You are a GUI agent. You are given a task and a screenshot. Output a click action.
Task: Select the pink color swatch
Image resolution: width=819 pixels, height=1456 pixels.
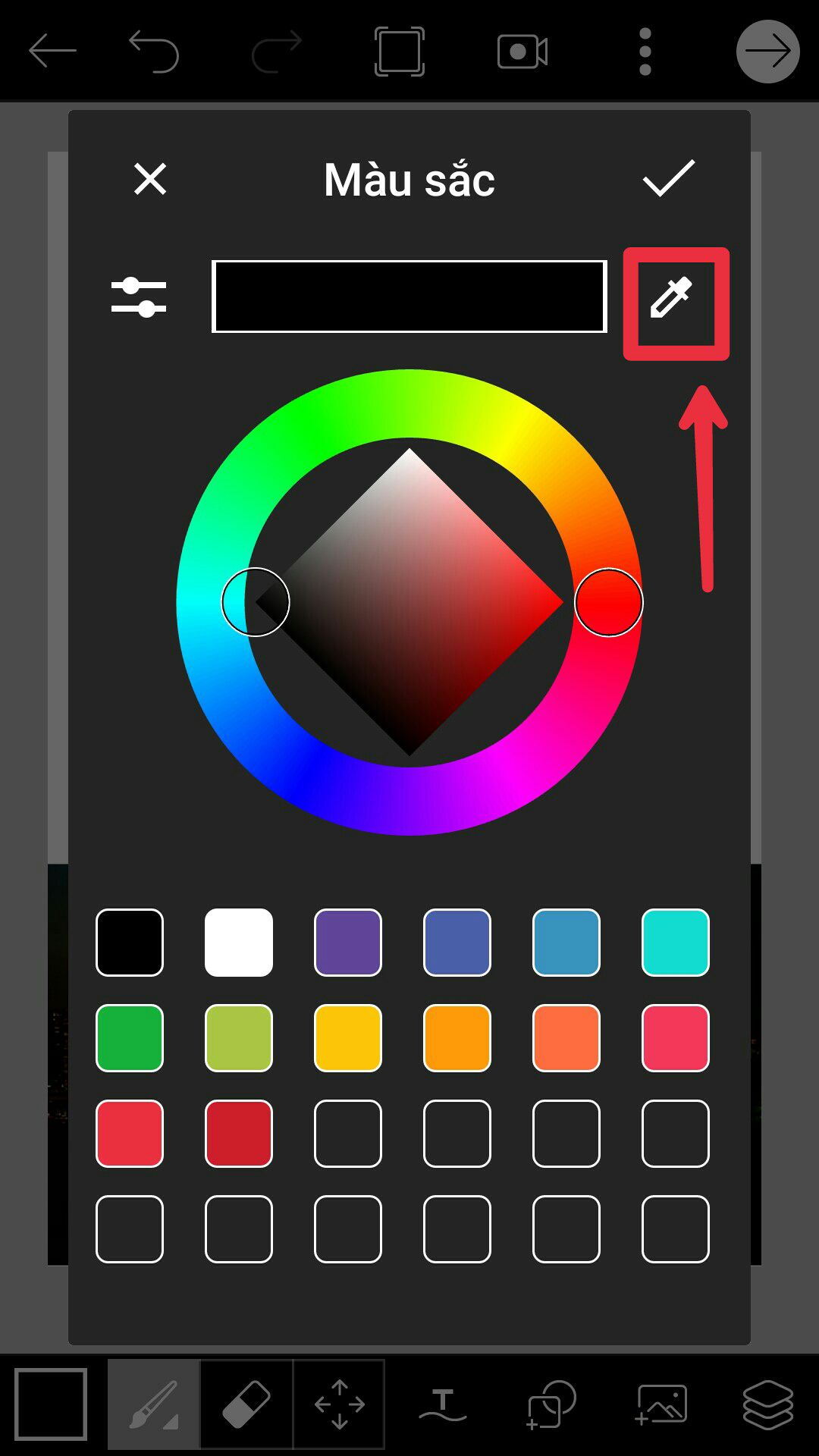coord(676,1038)
